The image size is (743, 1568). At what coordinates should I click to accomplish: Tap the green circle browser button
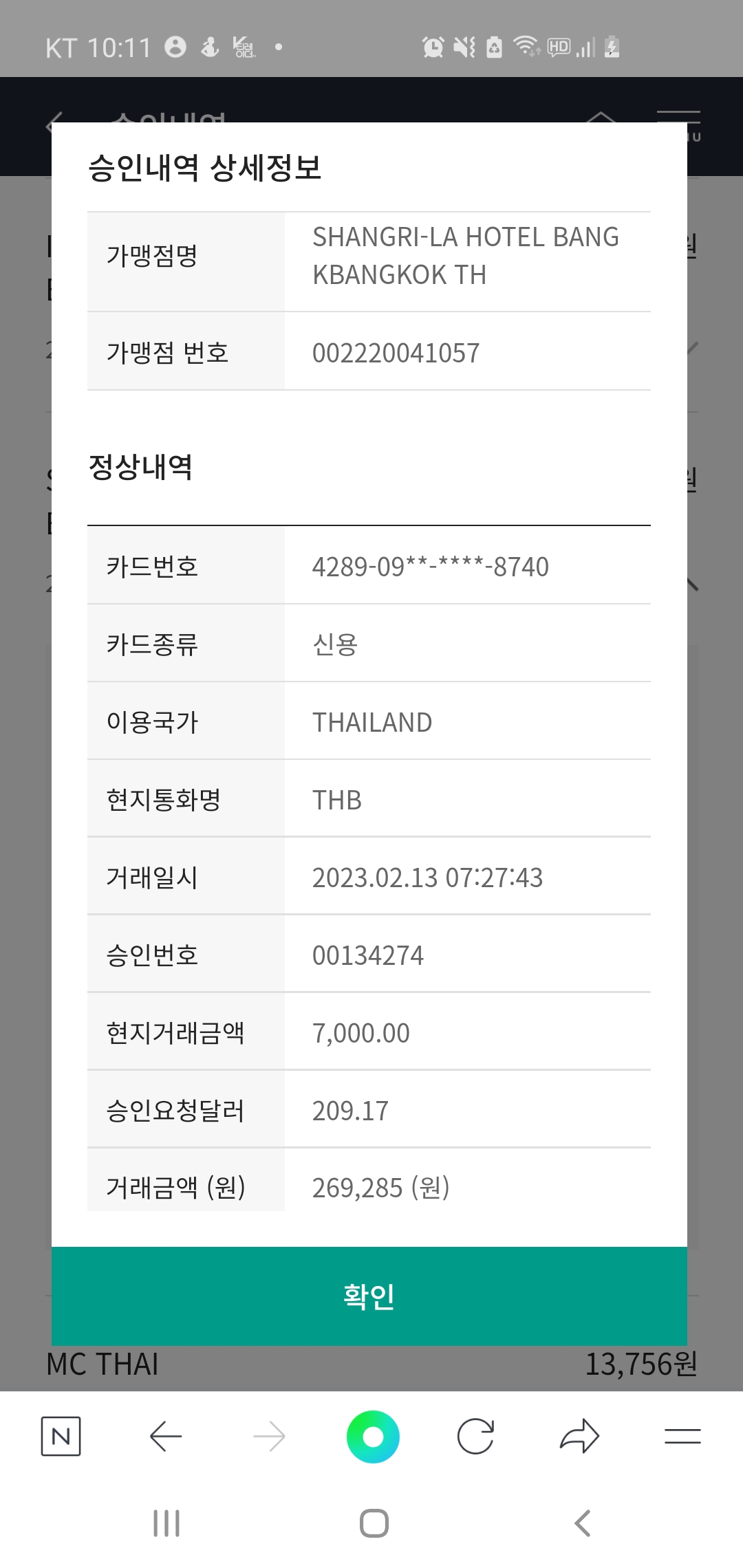pyautogui.click(x=373, y=1436)
